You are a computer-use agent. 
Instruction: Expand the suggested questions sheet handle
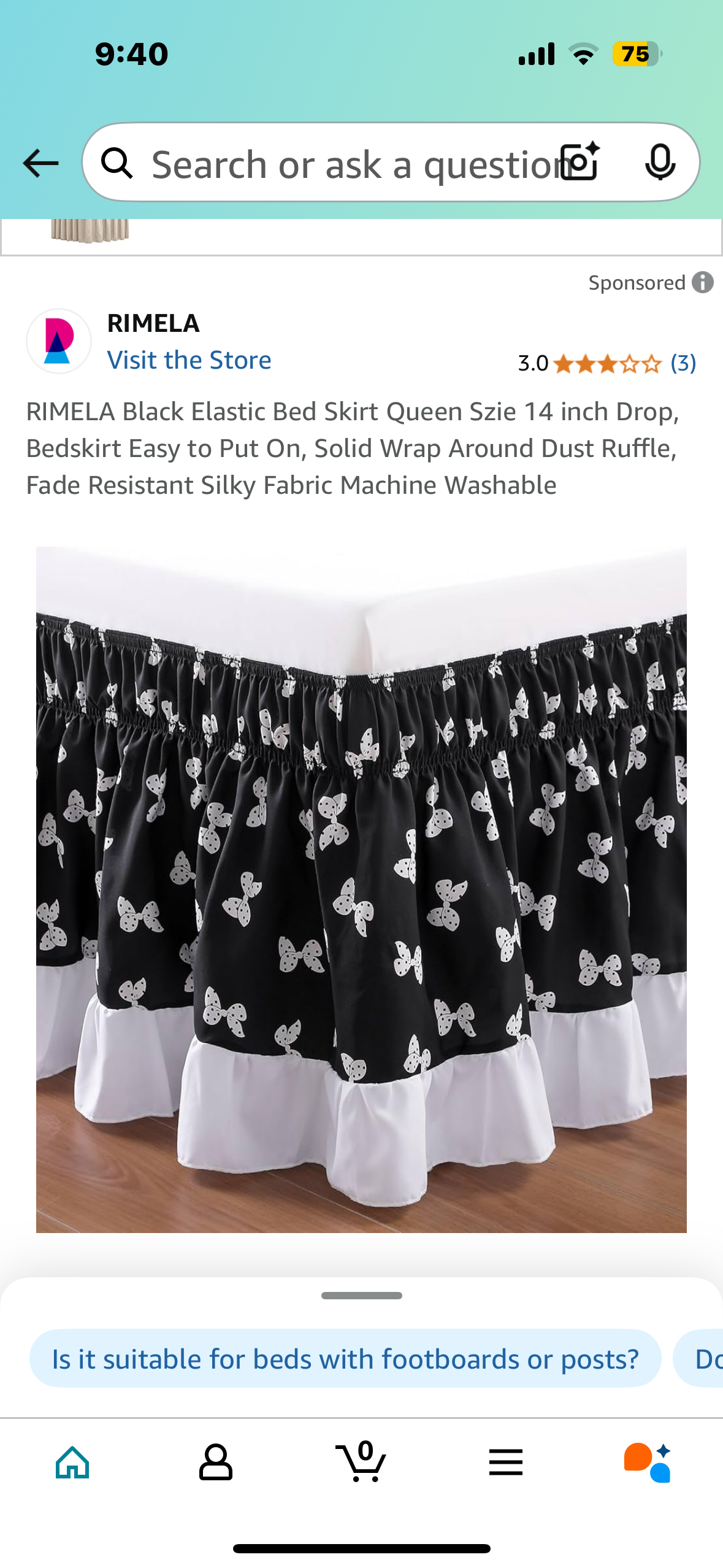(361, 1296)
